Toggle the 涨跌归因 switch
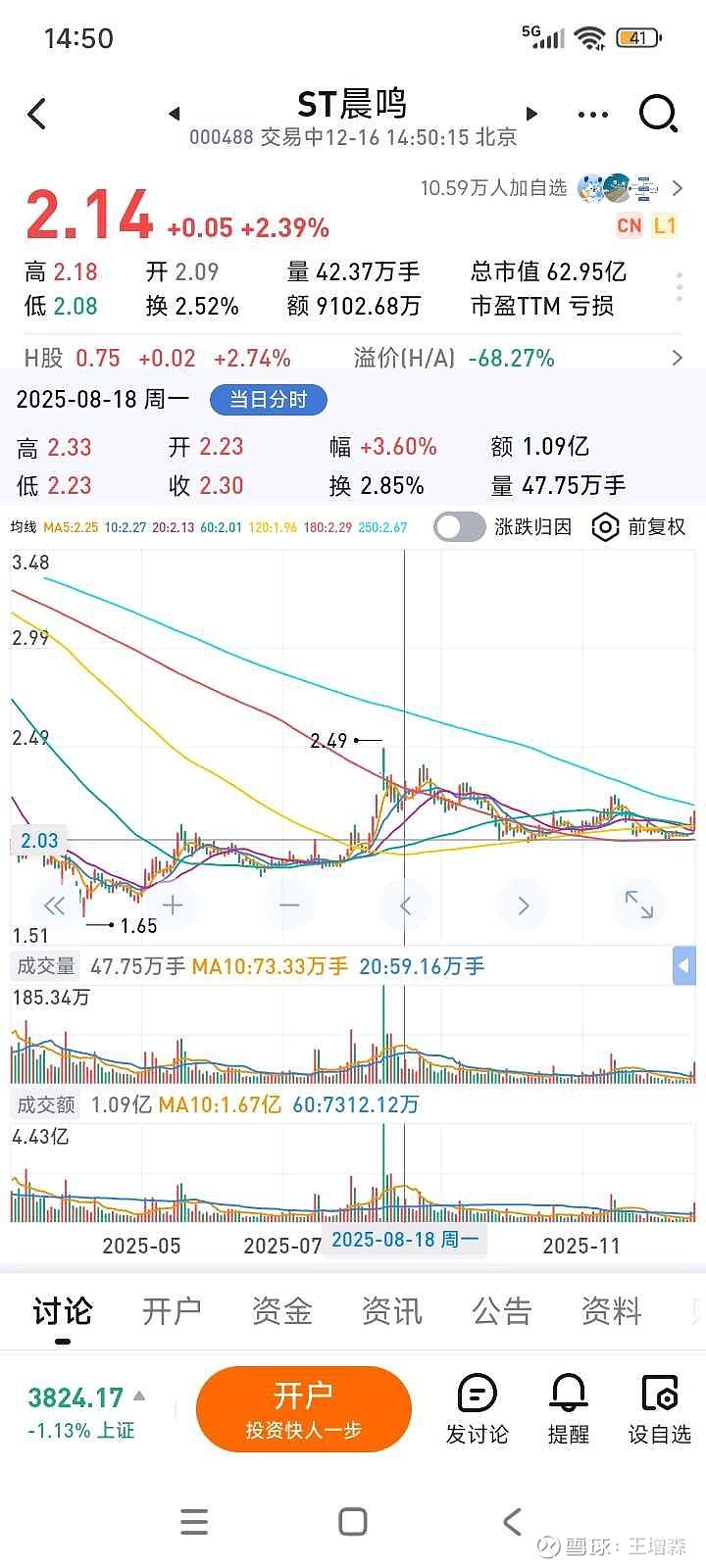706x1568 pixels. (x=459, y=527)
